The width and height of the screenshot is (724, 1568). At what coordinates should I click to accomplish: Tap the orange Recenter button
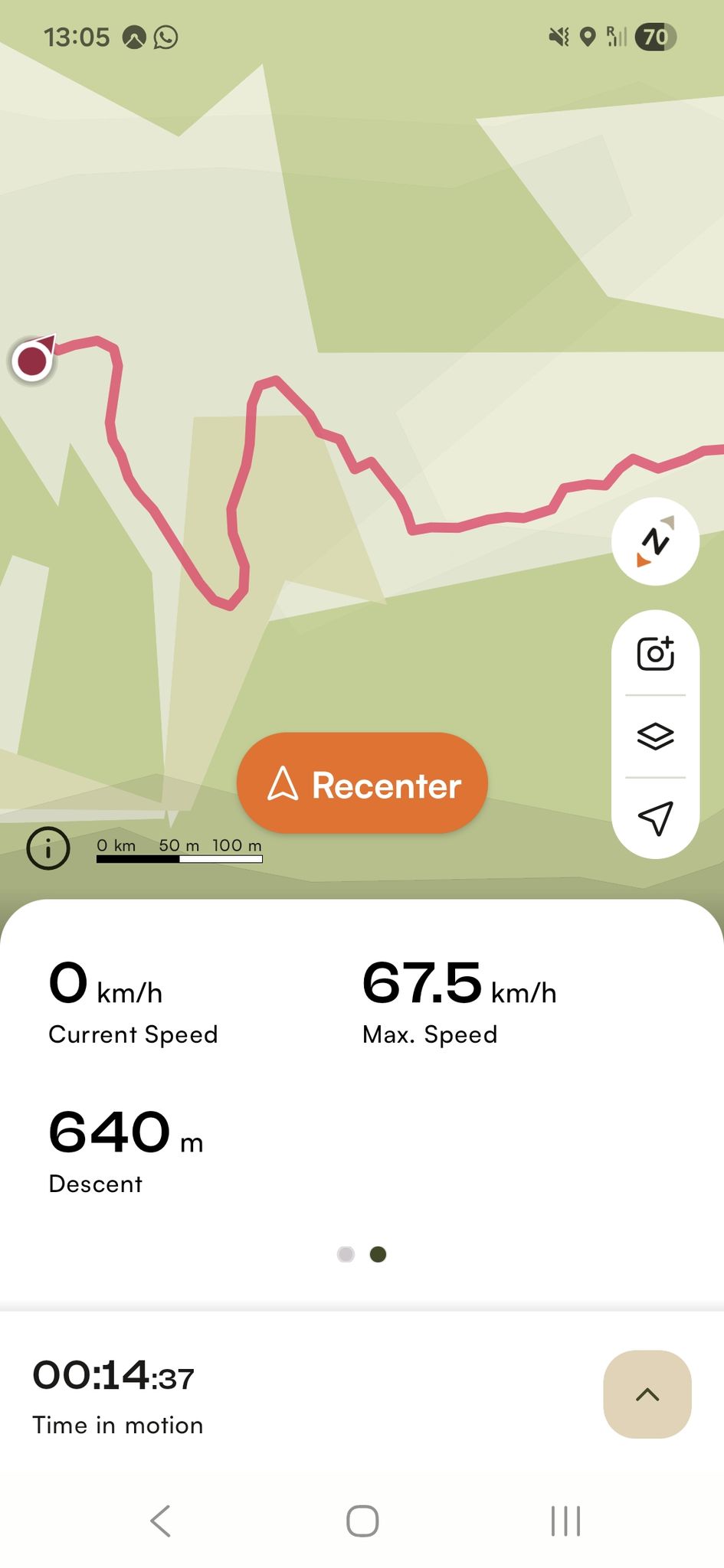[362, 783]
